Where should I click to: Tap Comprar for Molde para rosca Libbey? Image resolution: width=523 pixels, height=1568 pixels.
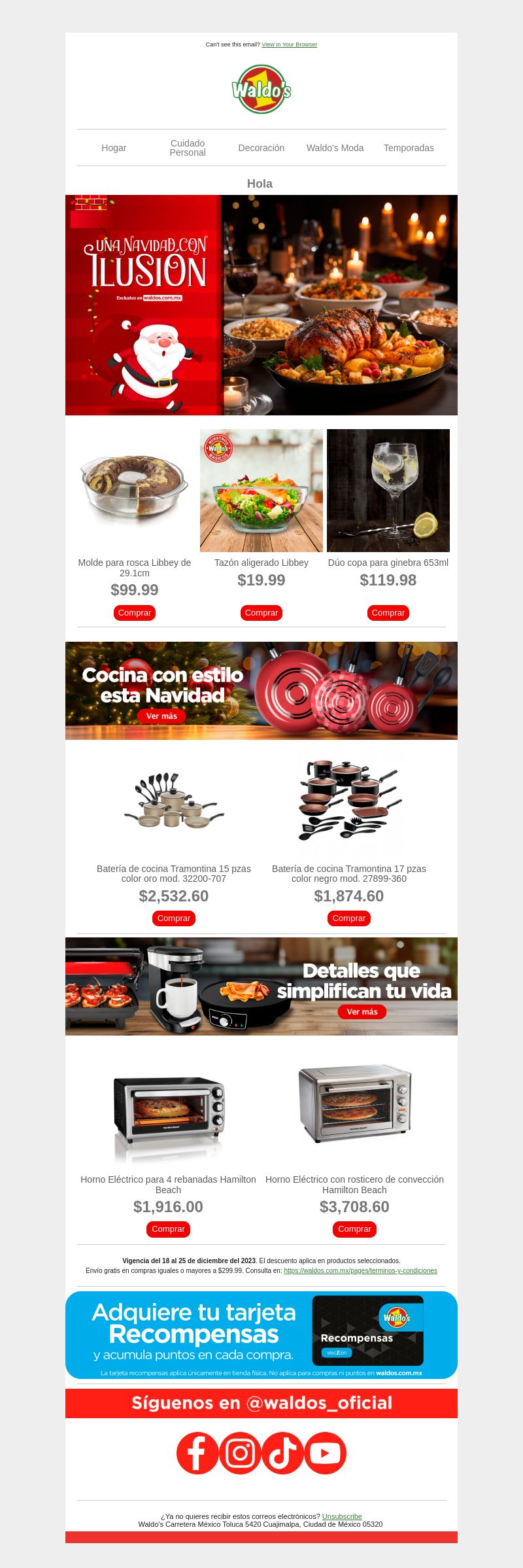tap(135, 613)
